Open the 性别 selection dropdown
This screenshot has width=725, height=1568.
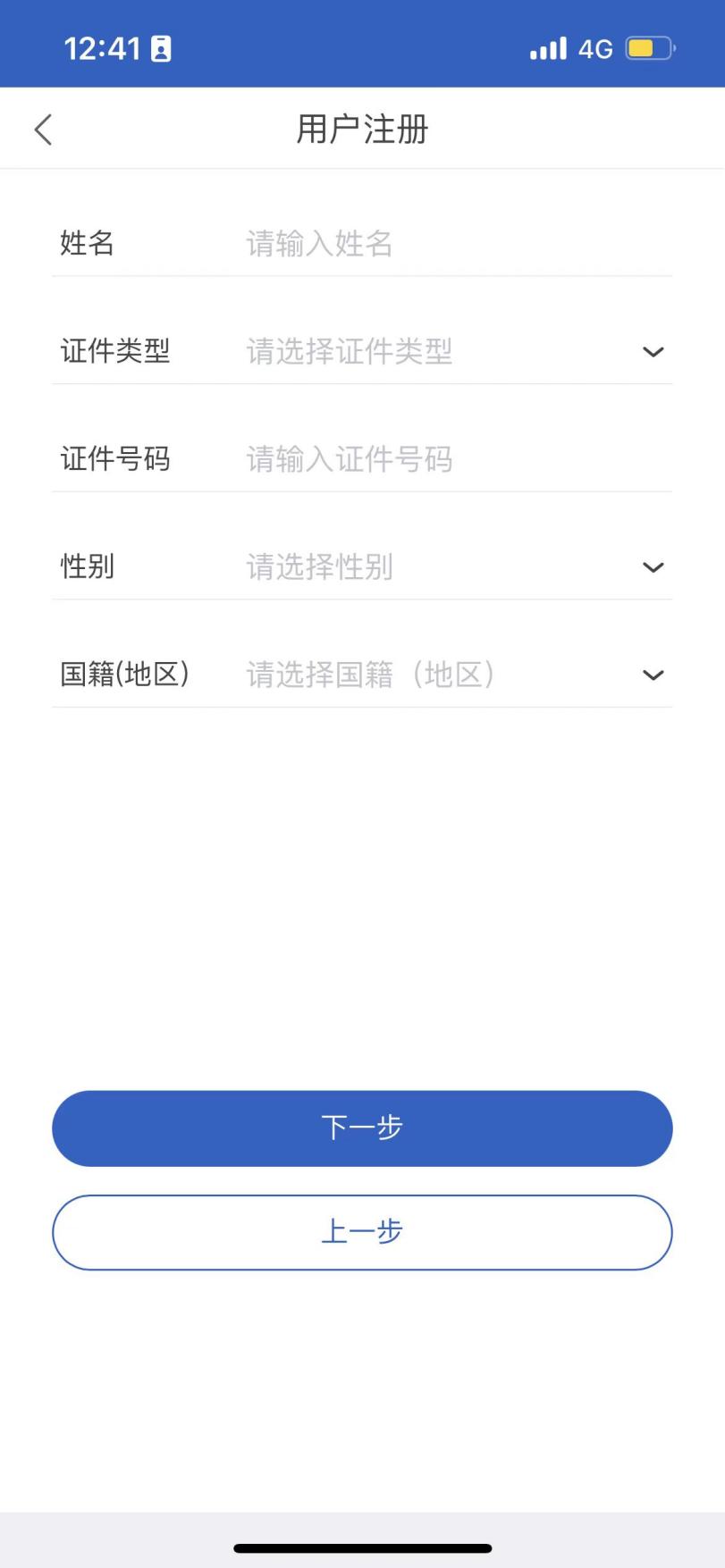[653, 566]
